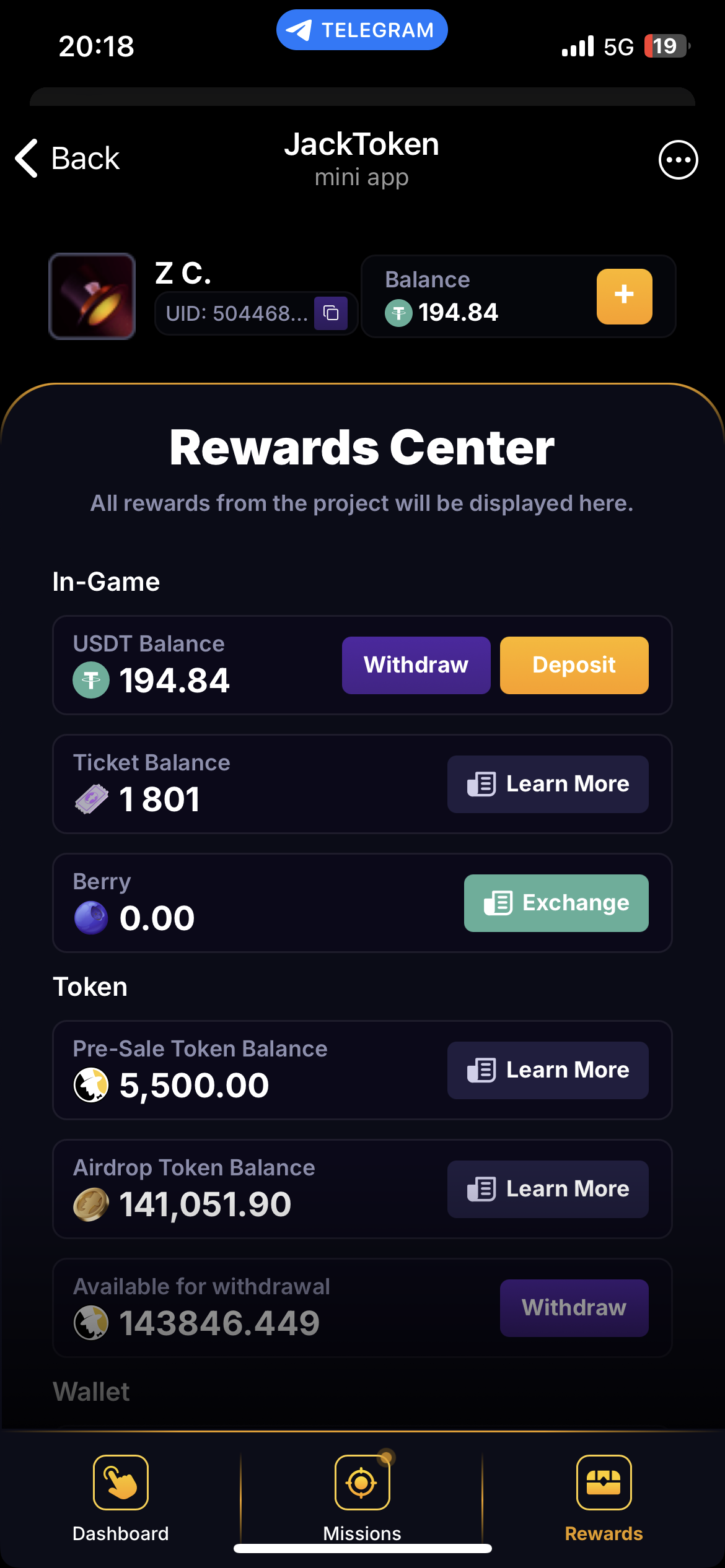The image size is (725, 1568).
Task: Return to Telegram via status bar pill
Action: [x=362, y=30]
